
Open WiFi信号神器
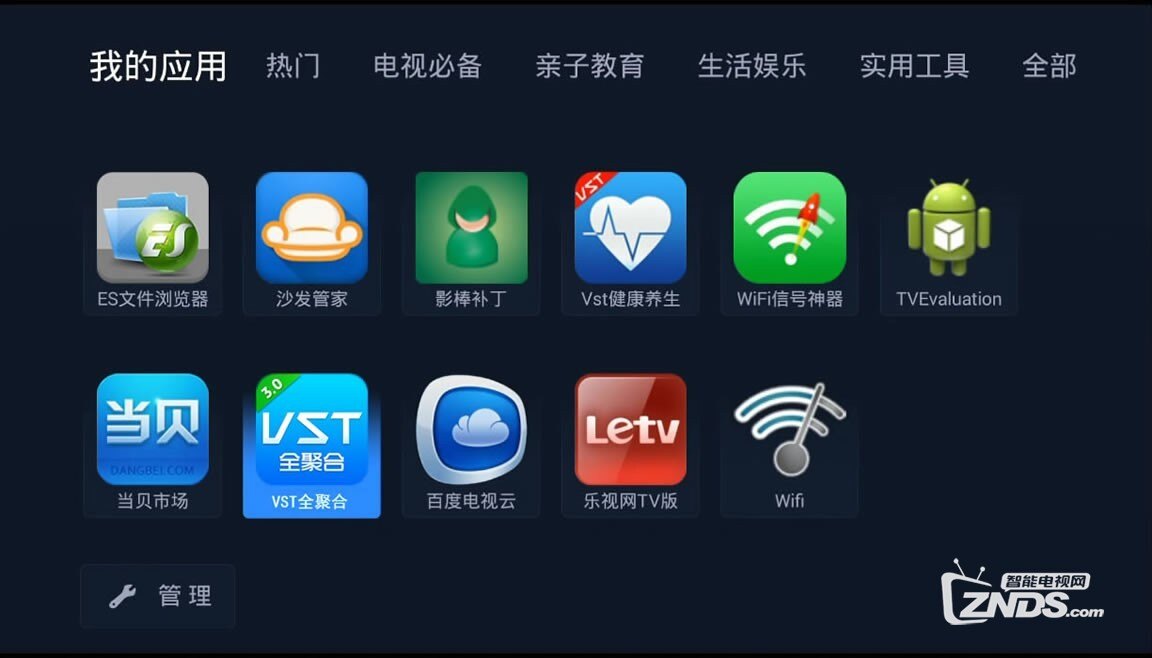[789, 229]
